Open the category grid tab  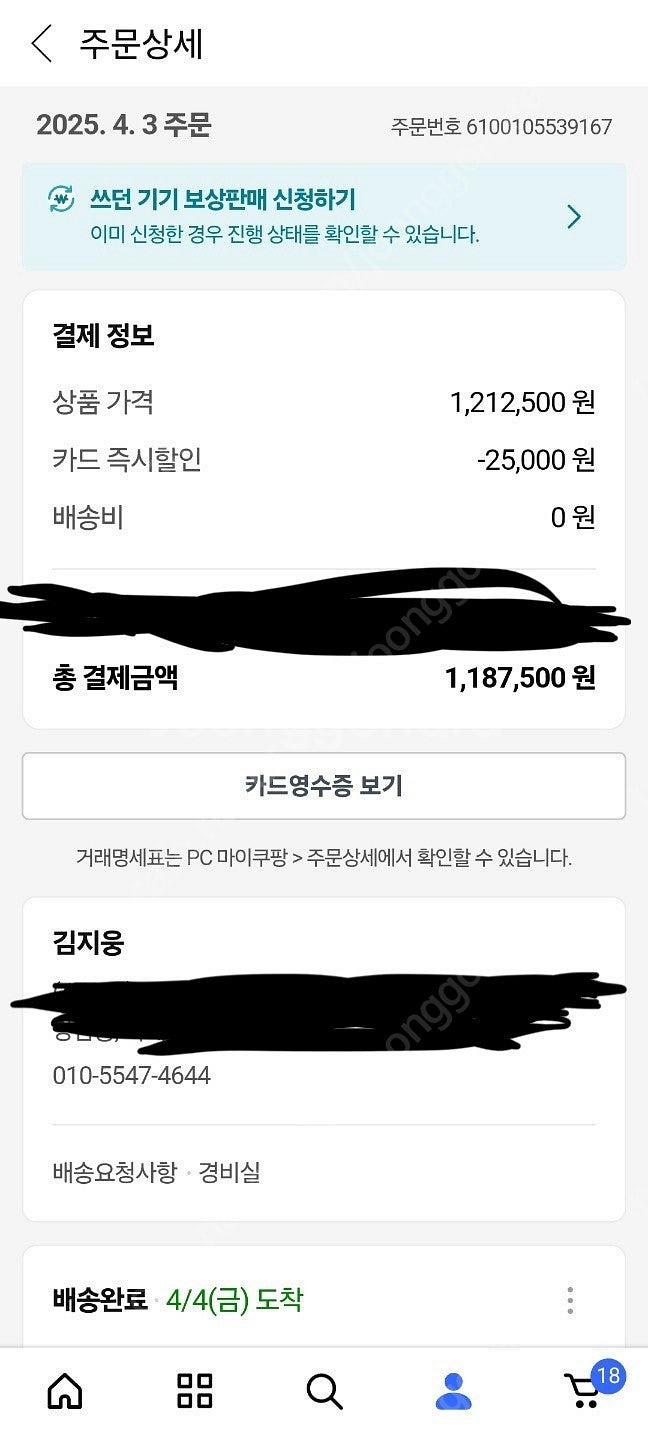coord(194,1390)
